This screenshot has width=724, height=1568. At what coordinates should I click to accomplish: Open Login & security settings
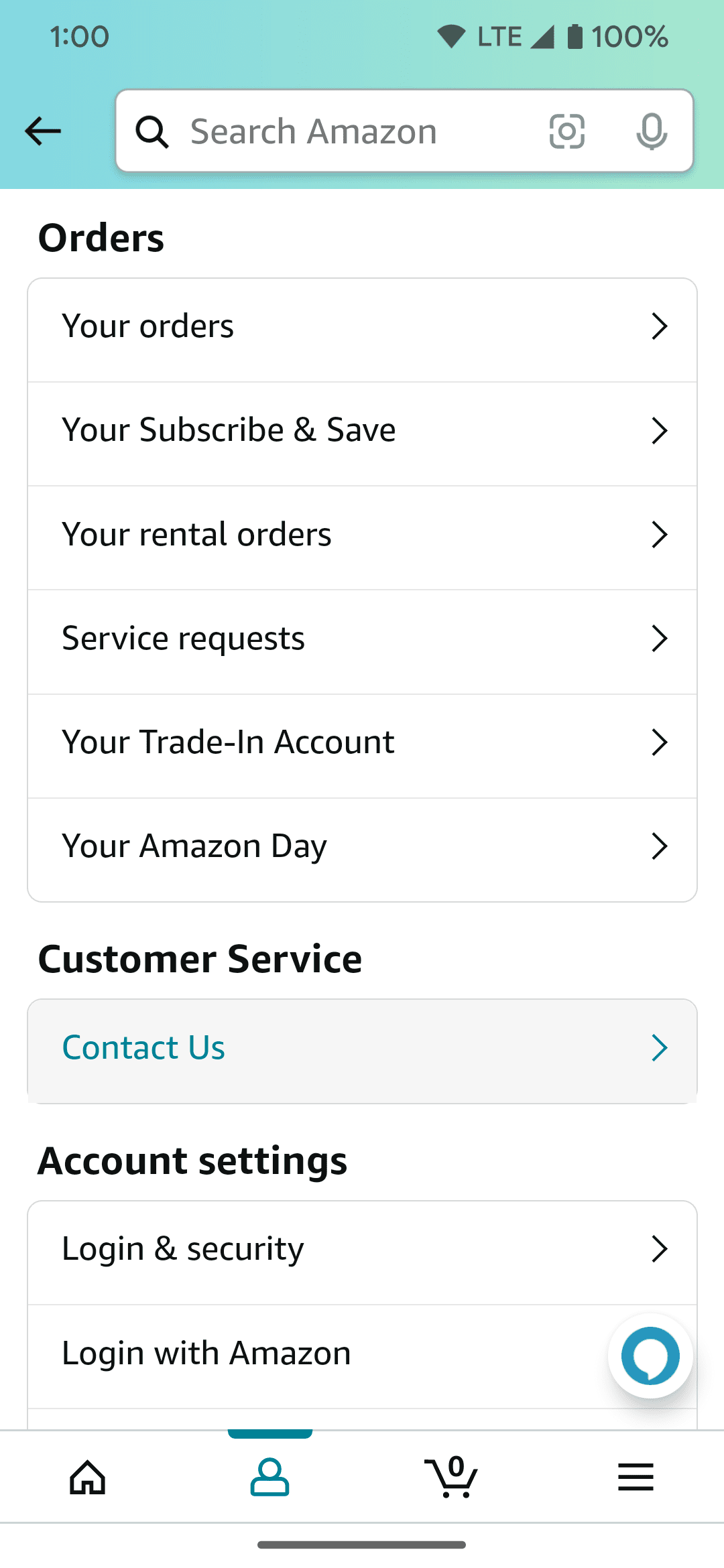(362, 1249)
